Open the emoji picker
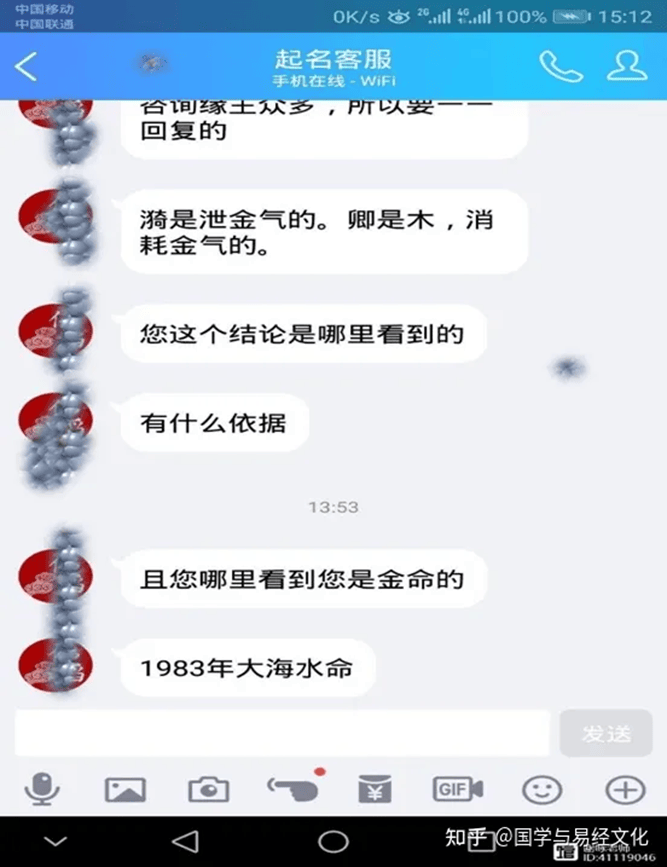The image size is (667, 867). (x=543, y=790)
